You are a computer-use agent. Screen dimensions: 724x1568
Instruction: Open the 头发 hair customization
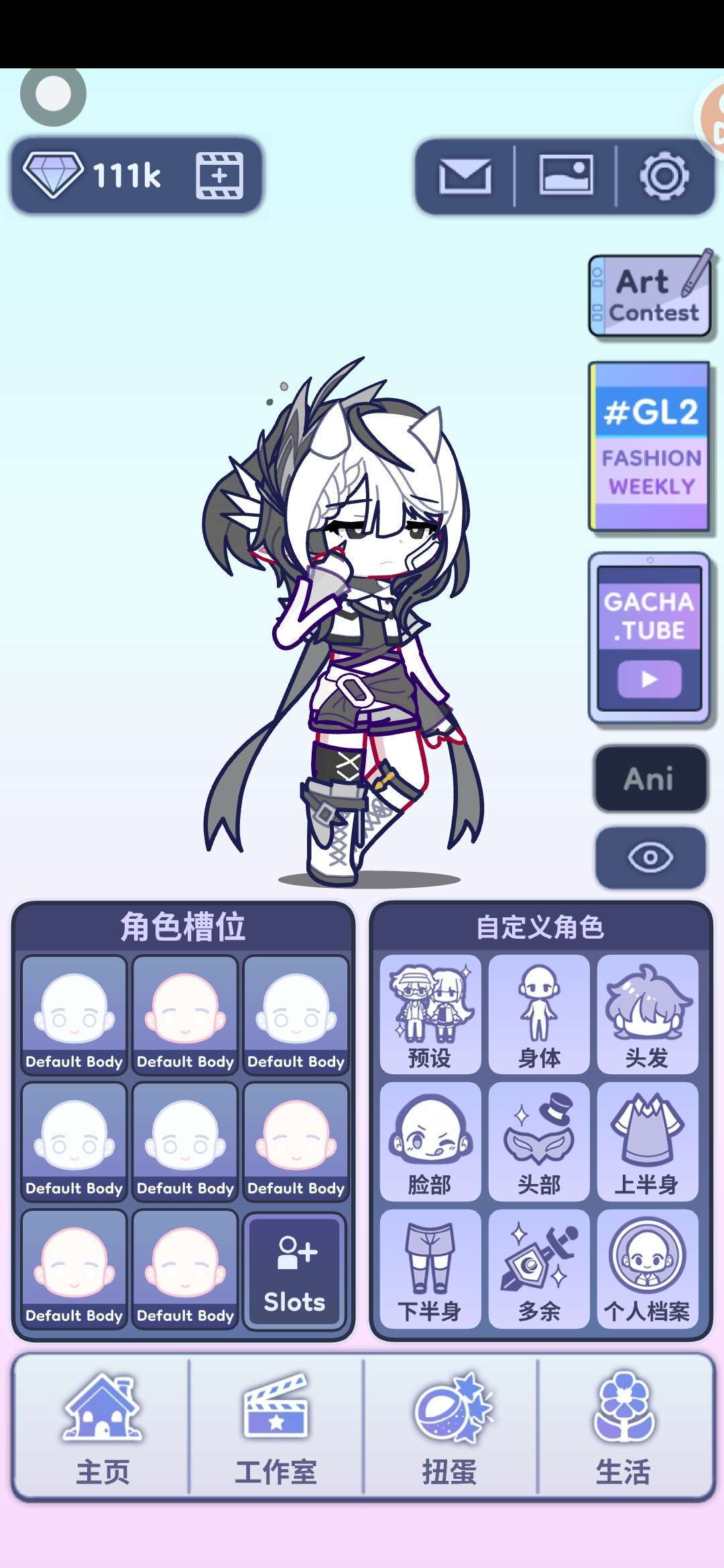pyautogui.click(x=647, y=1015)
